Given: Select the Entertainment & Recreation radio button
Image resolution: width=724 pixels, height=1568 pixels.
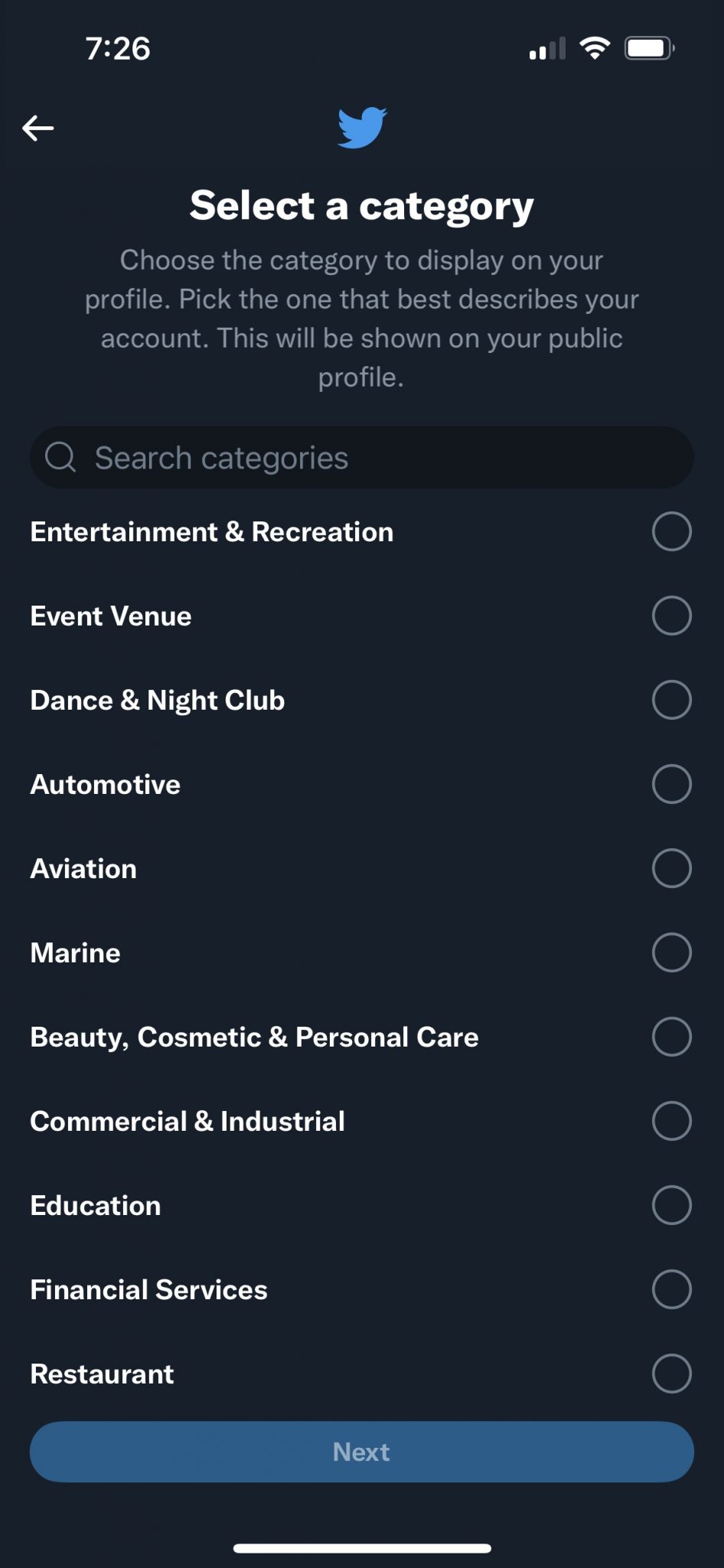Looking at the screenshot, I should pyautogui.click(x=671, y=531).
